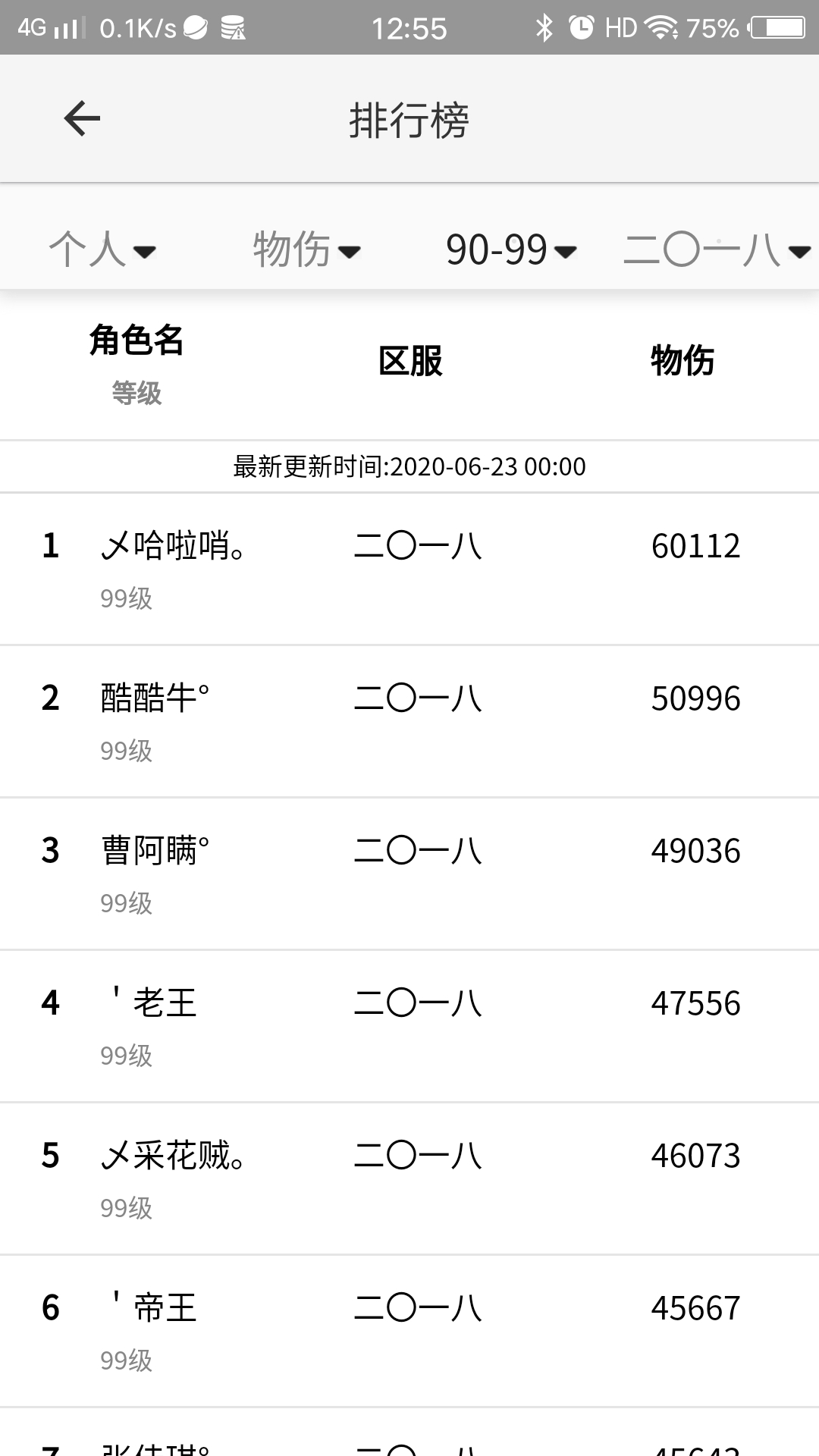Expand the 个人 dropdown filter
This screenshot has height=1456, width=819.
pyautogui.click(x=102, y=249)
